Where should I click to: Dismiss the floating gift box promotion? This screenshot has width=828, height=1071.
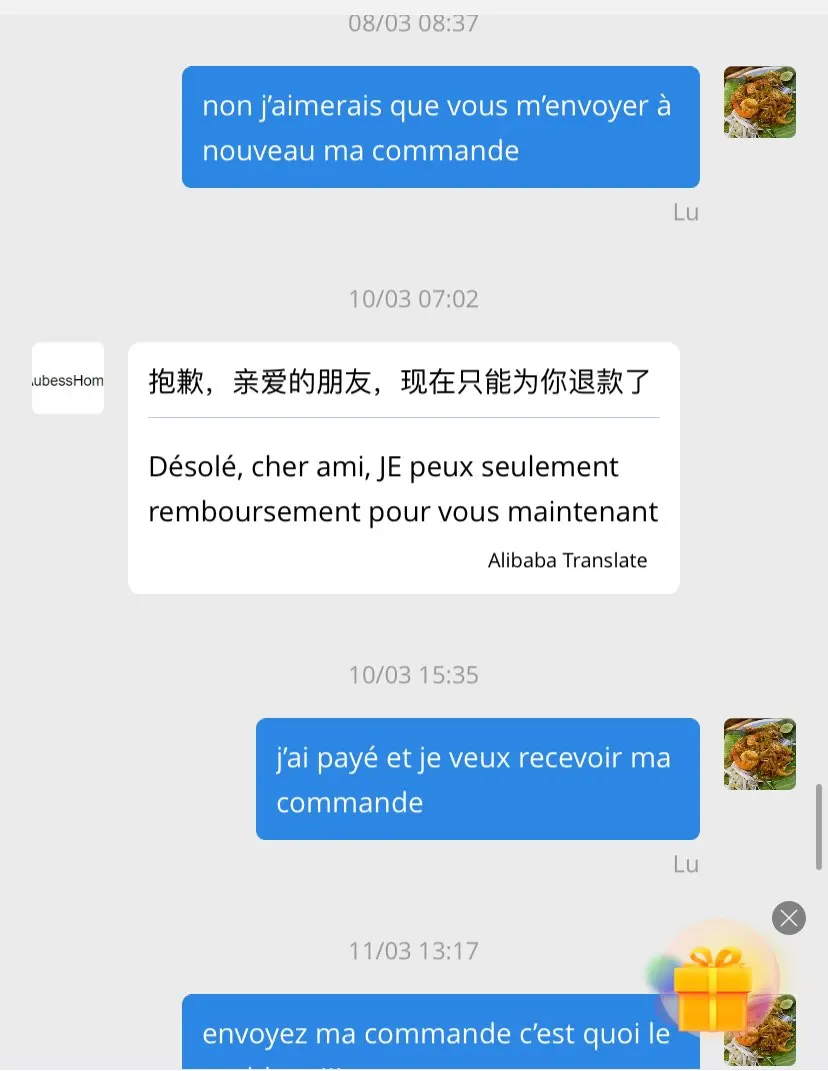point(788,917)
